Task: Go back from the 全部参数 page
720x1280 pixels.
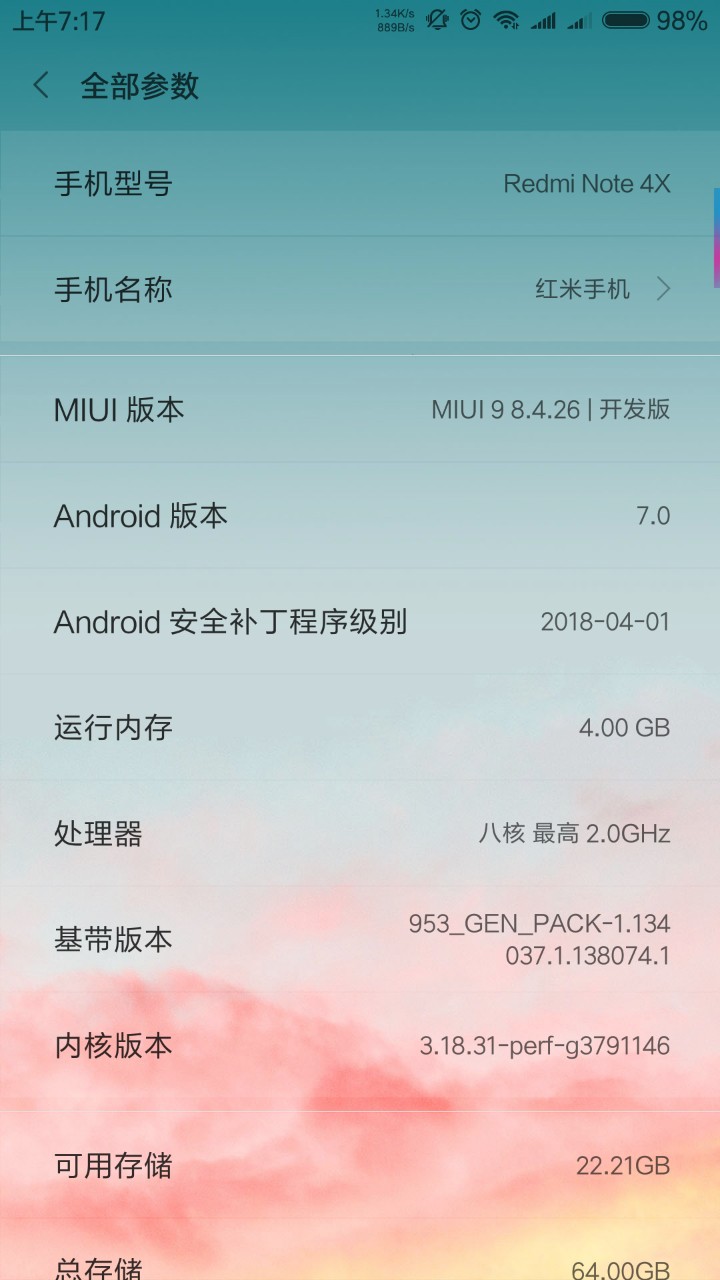Action: (x=41, y=86)
